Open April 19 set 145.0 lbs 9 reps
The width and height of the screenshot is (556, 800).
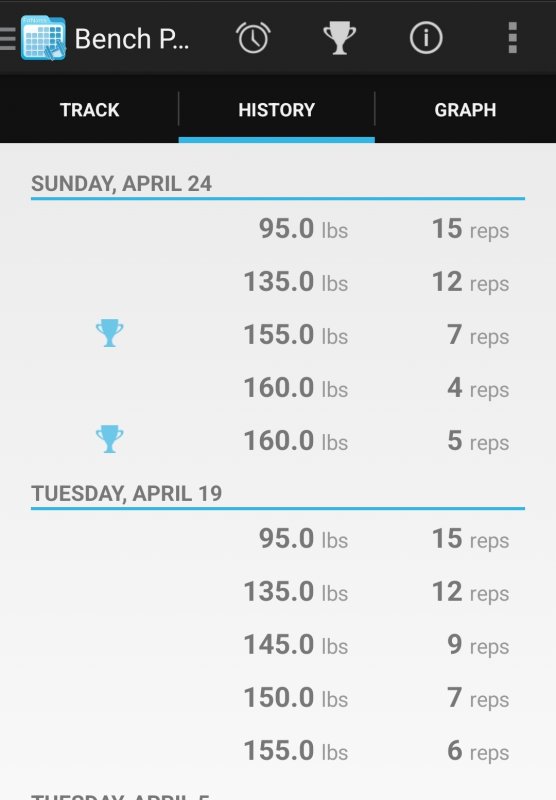(x=278, y=644)
